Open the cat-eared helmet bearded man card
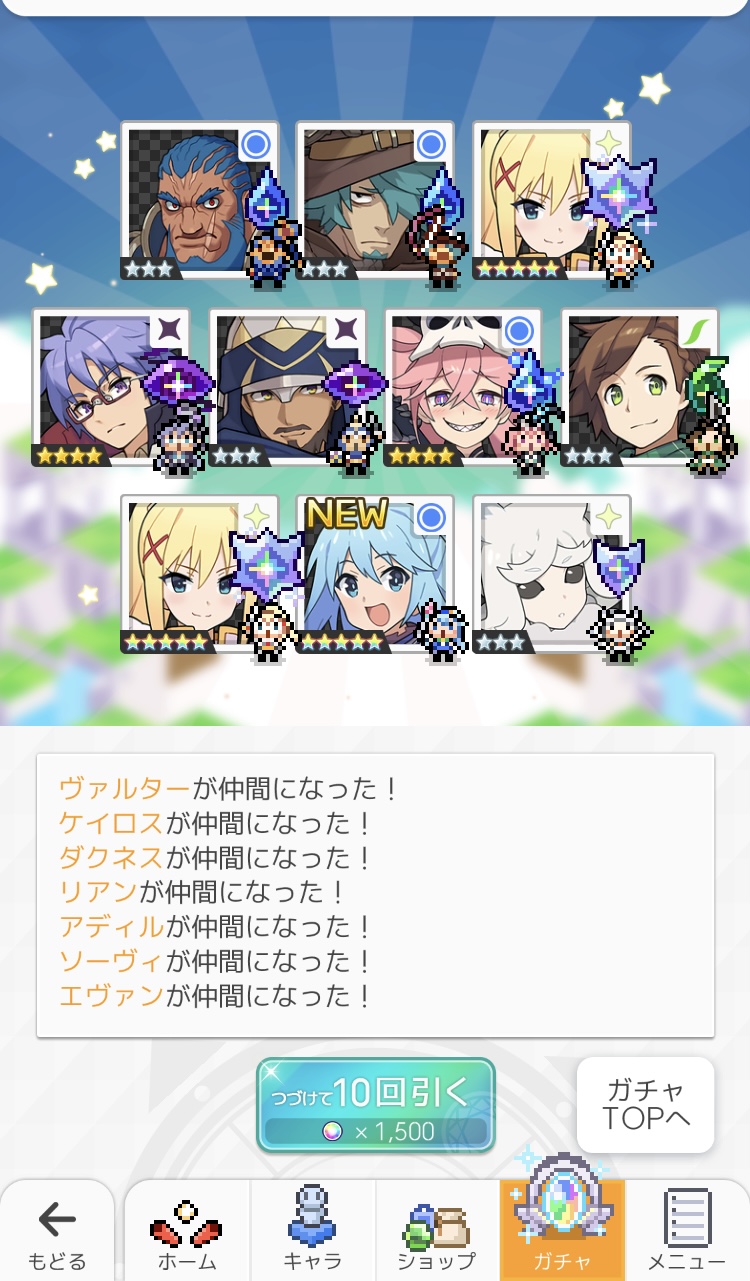Viewport: 750px width, 1281px height. point(286,387)
